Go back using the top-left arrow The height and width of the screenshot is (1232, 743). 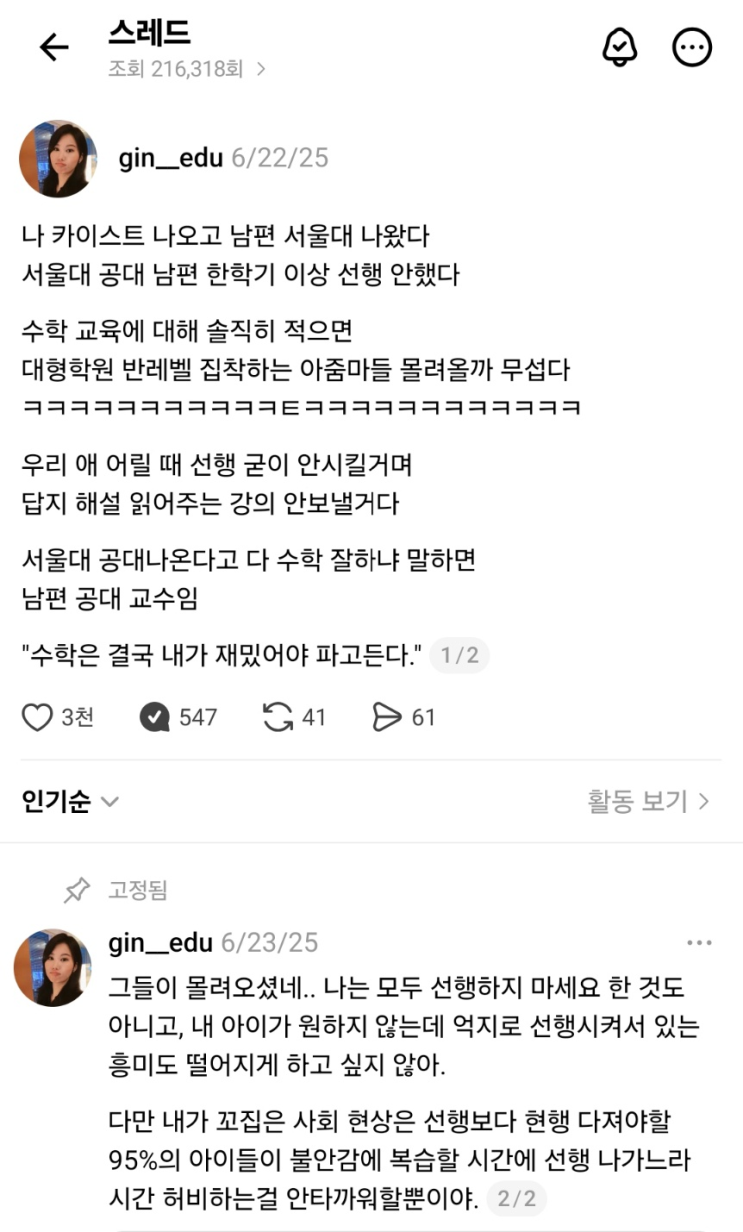click(x=54, y=47)
